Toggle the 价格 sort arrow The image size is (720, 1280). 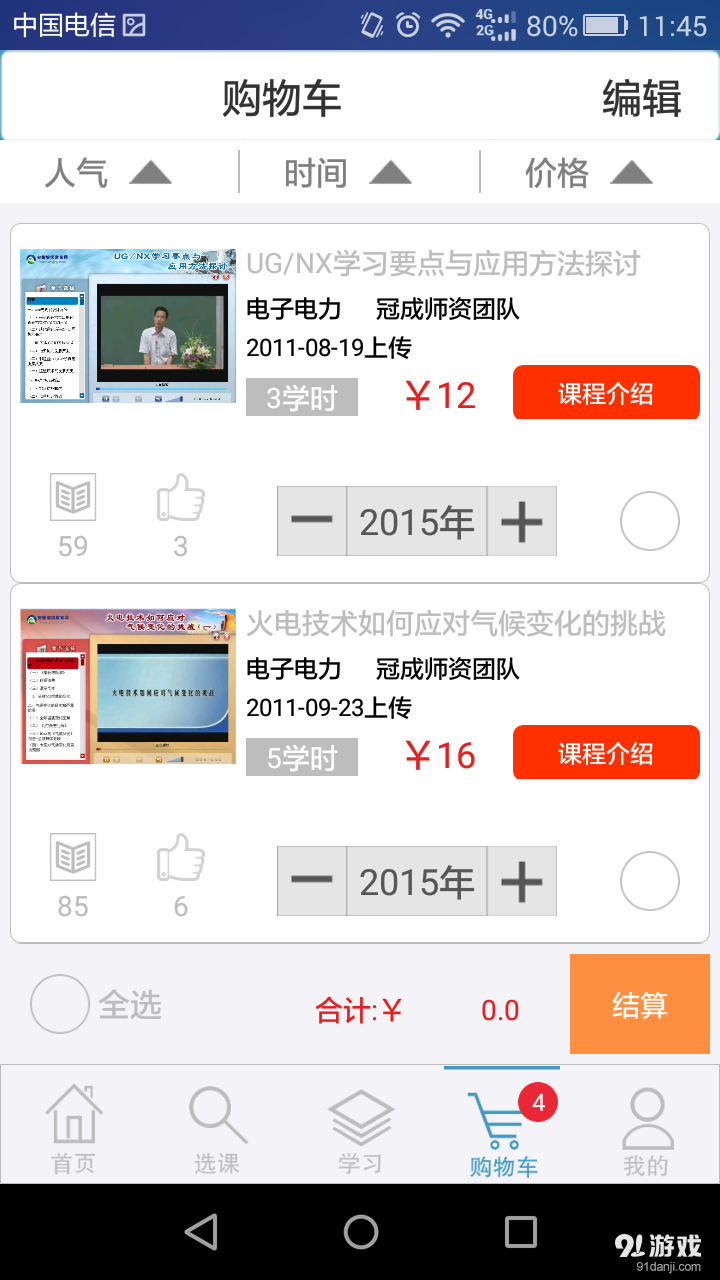627,172
